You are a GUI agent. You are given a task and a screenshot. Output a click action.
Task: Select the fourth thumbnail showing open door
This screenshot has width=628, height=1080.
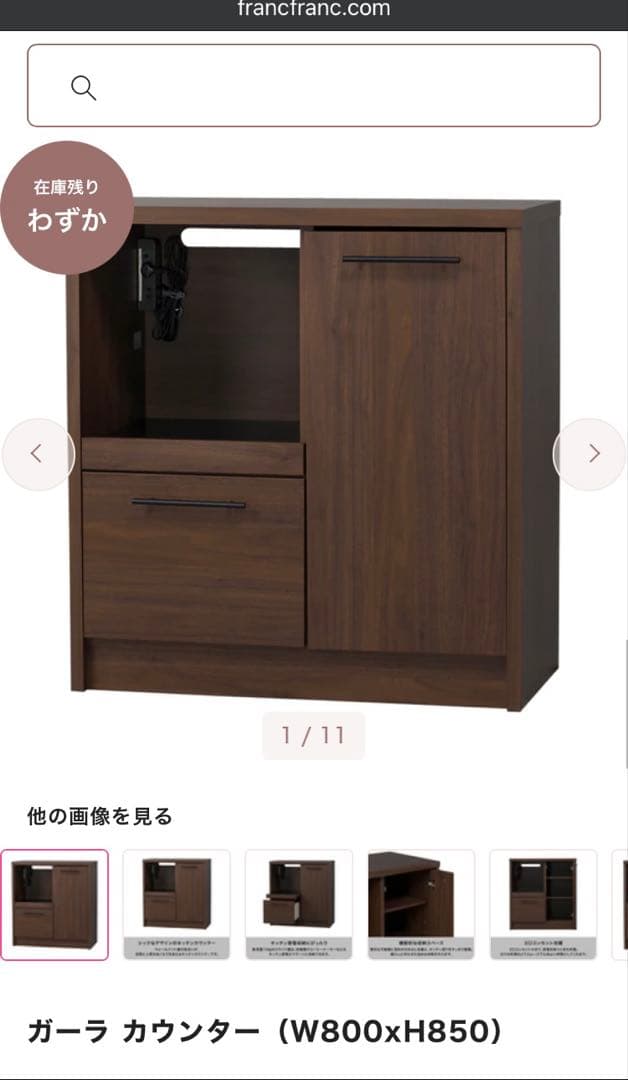tap(421, 904)
